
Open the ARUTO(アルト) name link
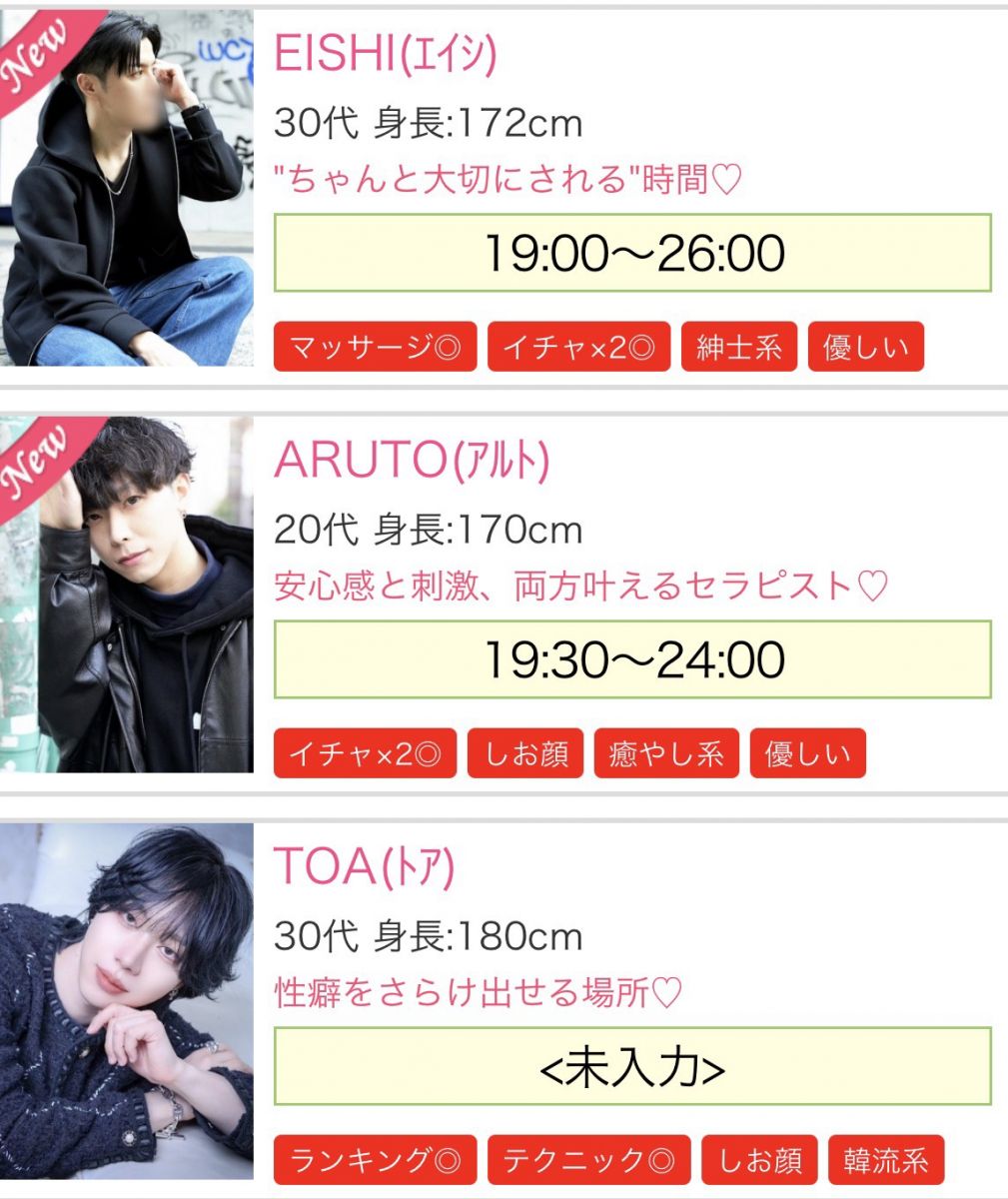(x=412, y=460)
